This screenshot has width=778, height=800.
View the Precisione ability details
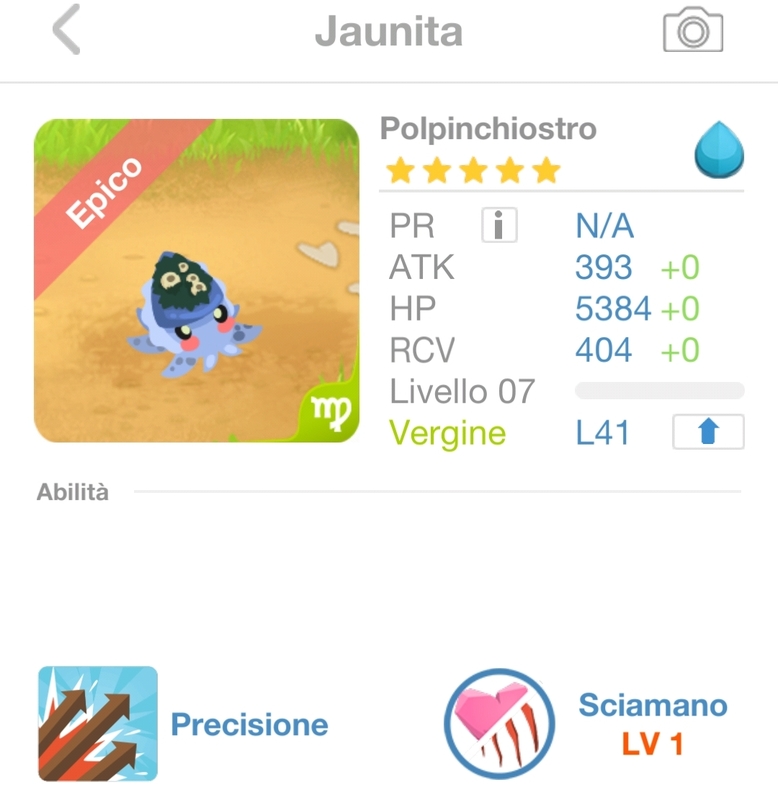click(98, 724)
